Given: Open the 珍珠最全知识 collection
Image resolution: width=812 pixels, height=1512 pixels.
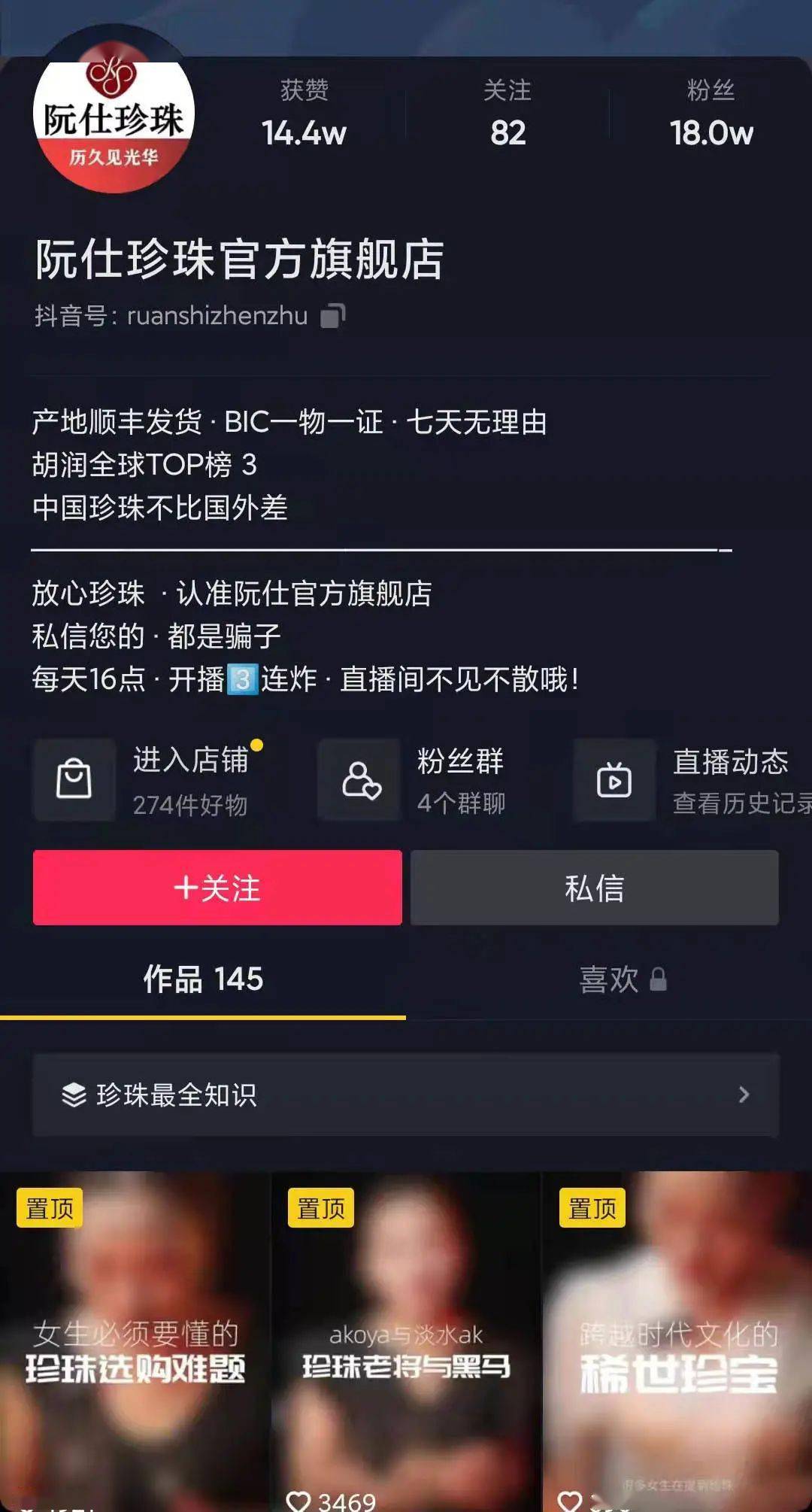Looking at the screenshot, I should click(406, 1095).
